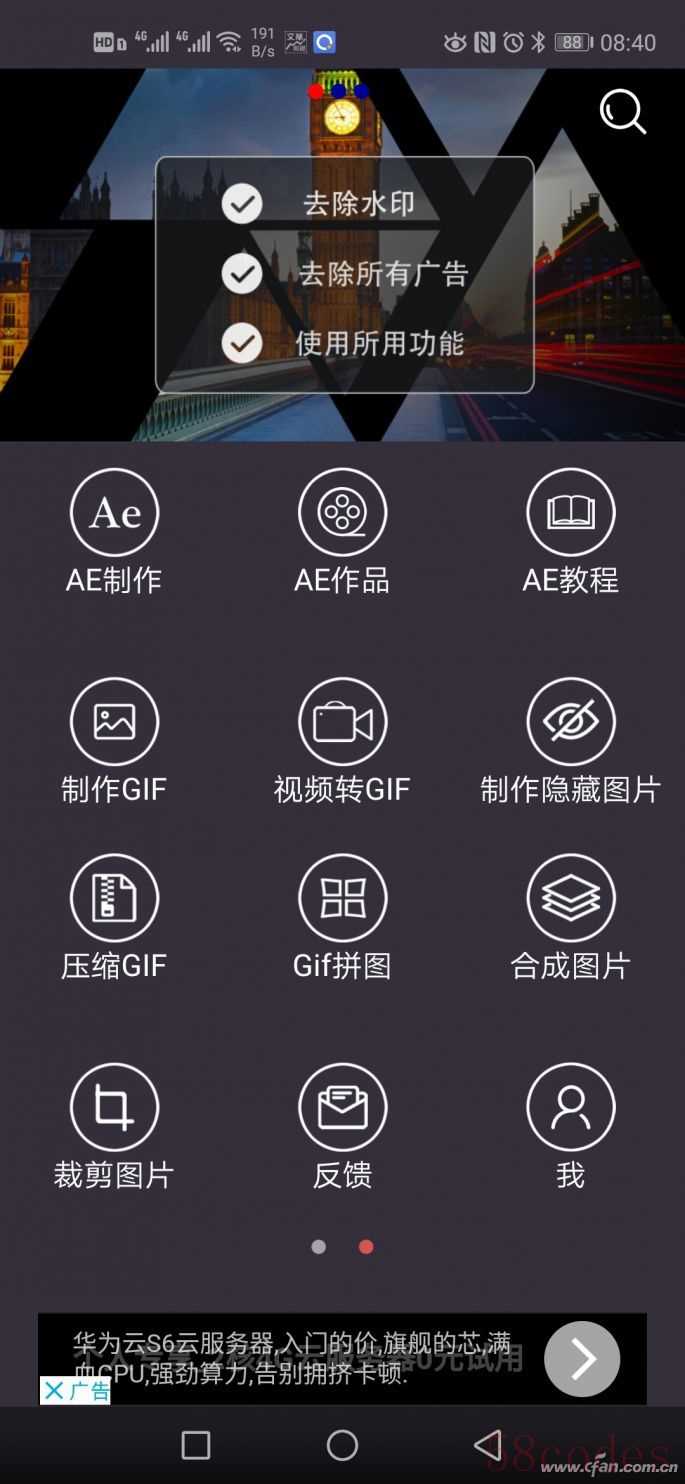Screen dimensions: 685x1484
Task: Dismiss the 广告 ad banner
Action: (x=55, y=1391)
